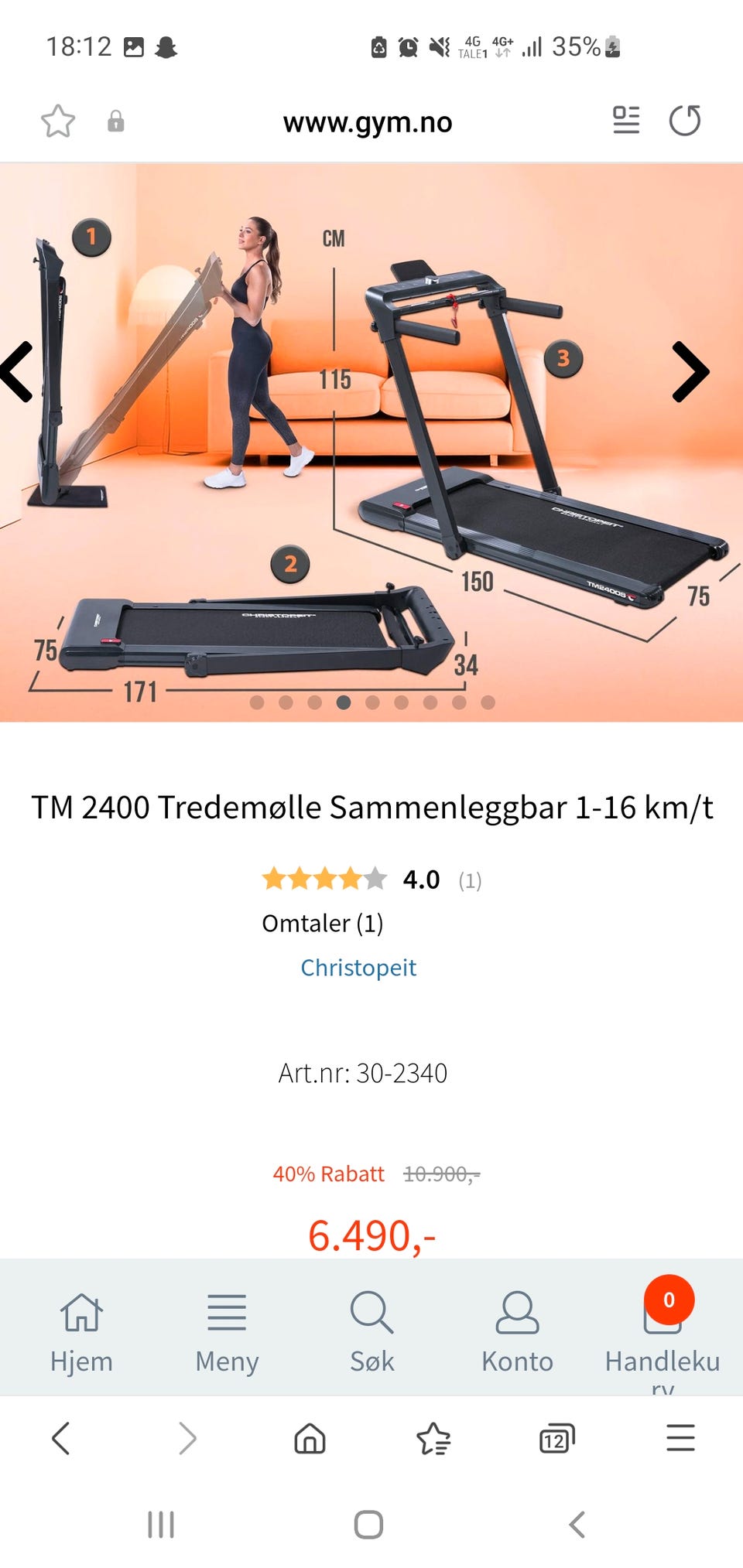Open the Christopeit brand link
The image size is (743, 1568).
(x=358, y=967)
